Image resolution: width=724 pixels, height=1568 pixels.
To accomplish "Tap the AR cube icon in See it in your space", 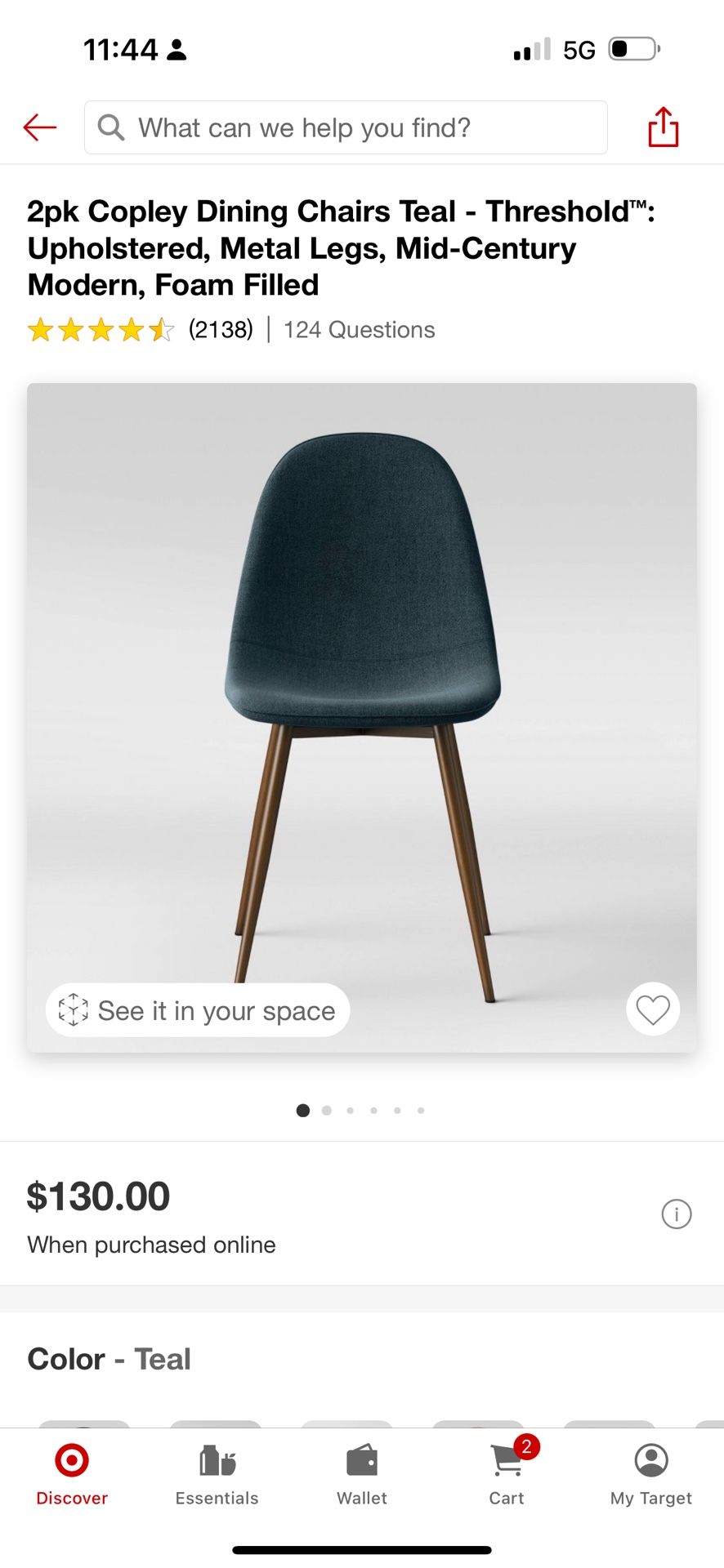I will tap(74, 1010).
